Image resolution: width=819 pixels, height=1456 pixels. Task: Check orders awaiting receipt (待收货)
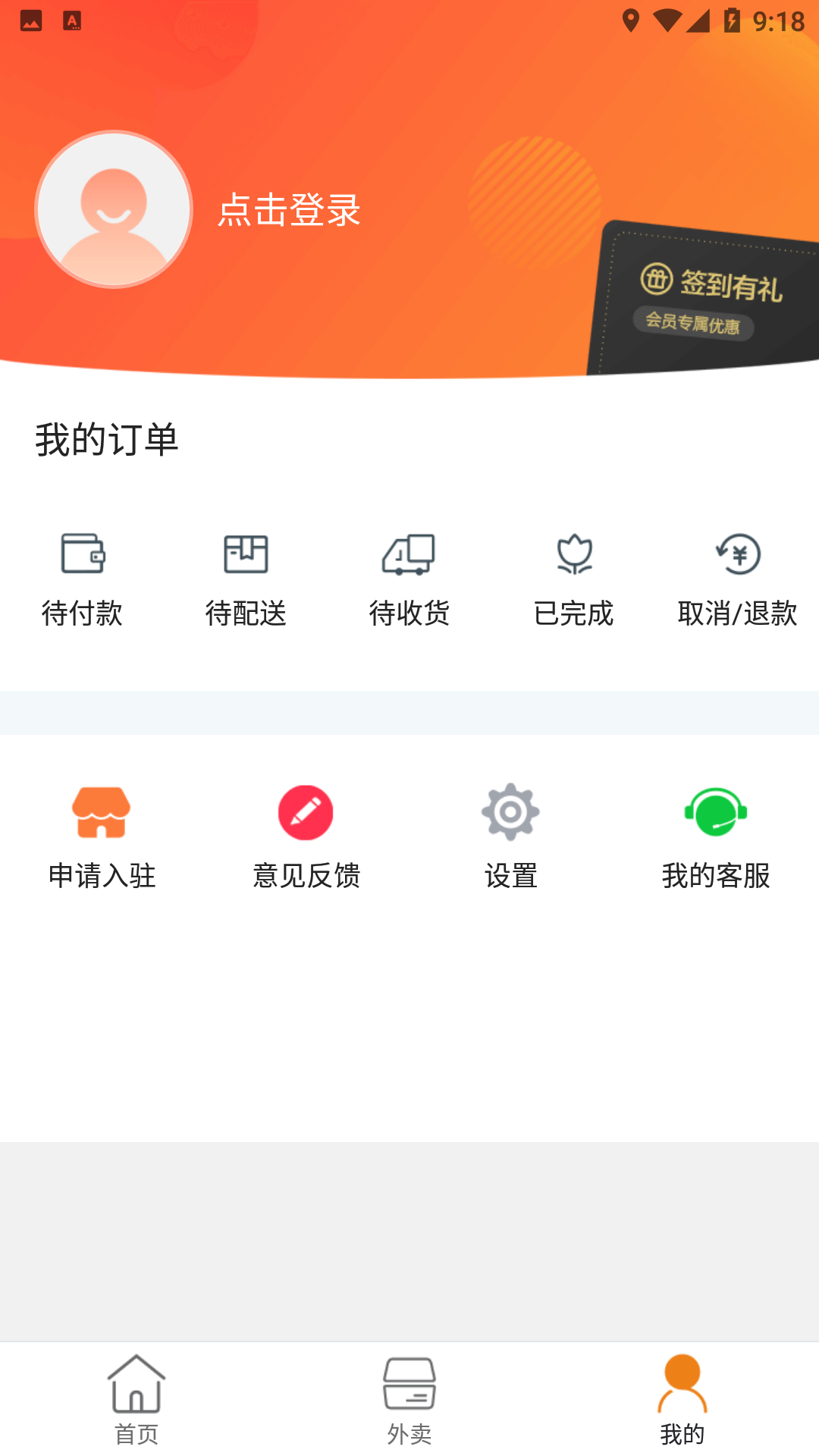[x=409, y=584]
